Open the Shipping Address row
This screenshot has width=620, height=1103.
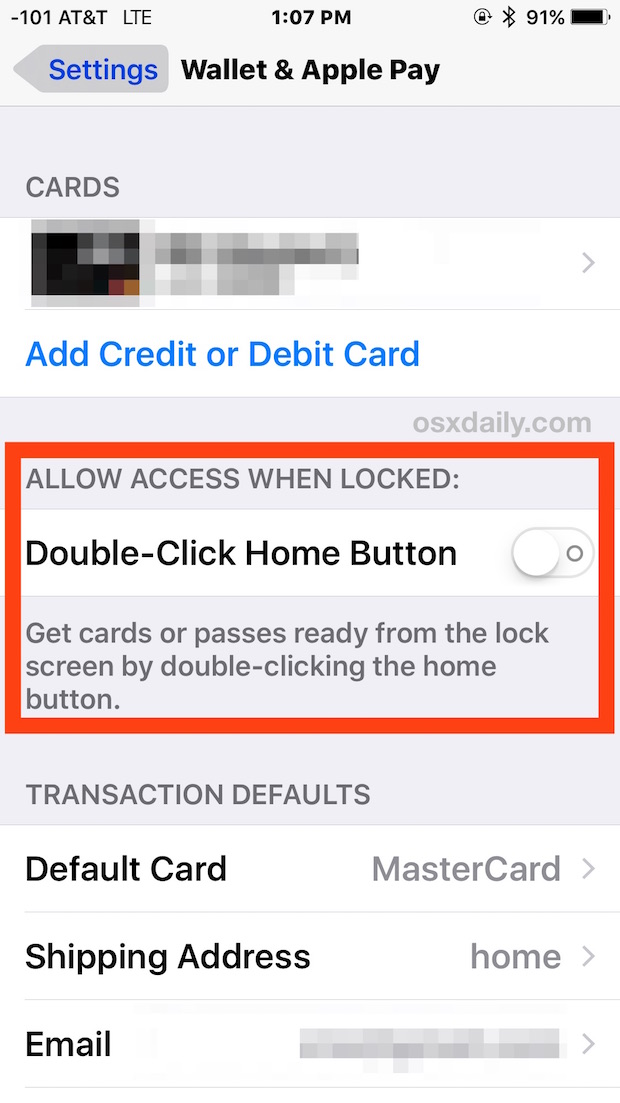tap(310, 957)
